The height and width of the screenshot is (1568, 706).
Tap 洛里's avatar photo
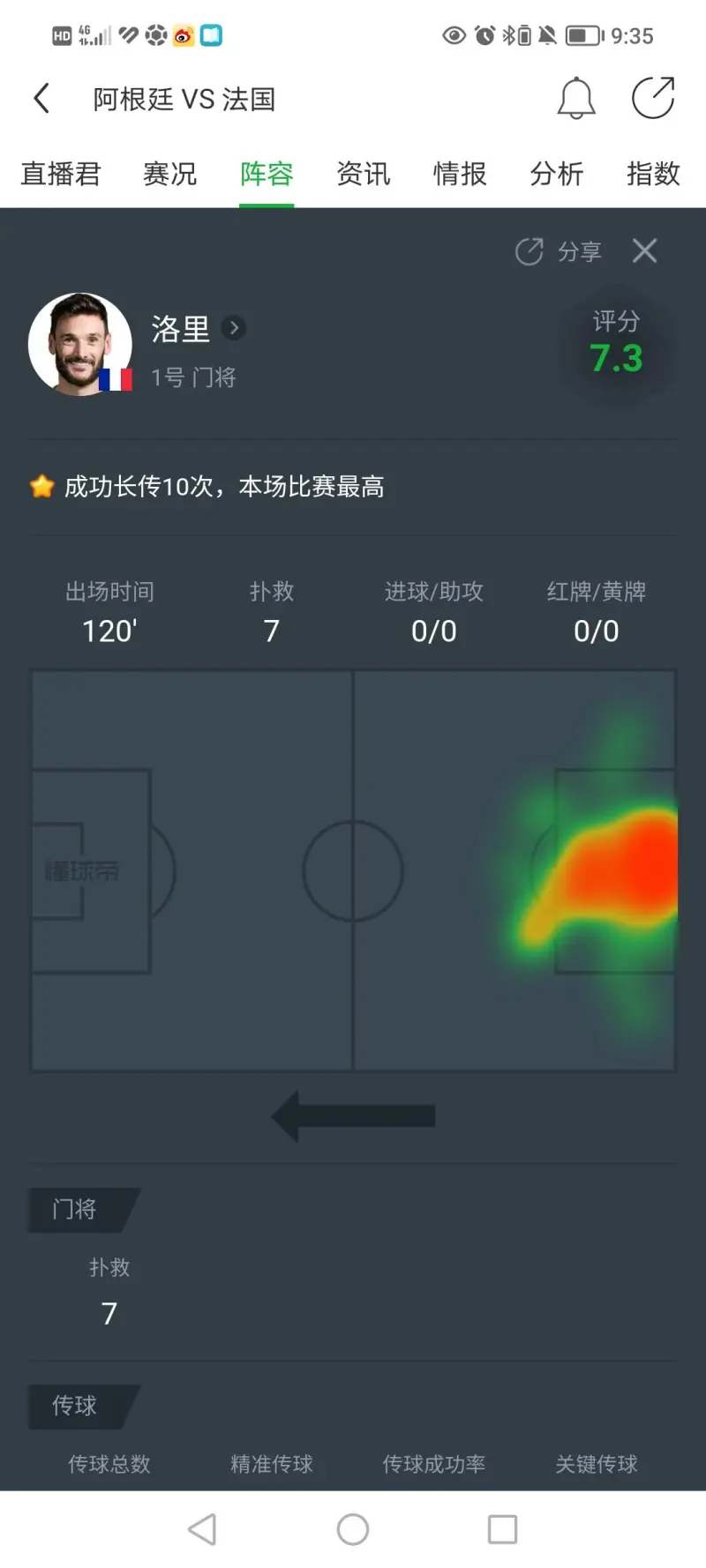pyautogui.click(x=79, y=344)
